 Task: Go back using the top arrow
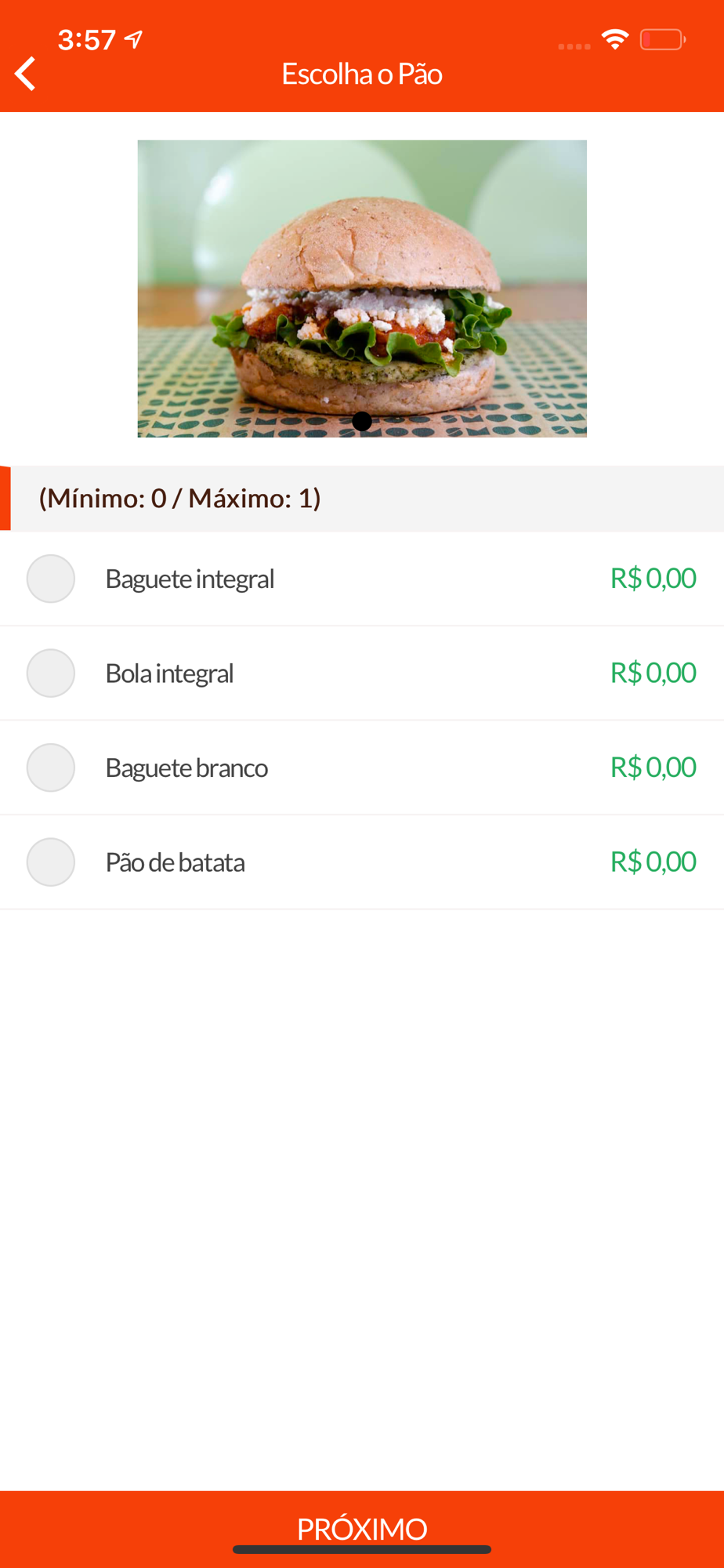(x=25, y=74)
